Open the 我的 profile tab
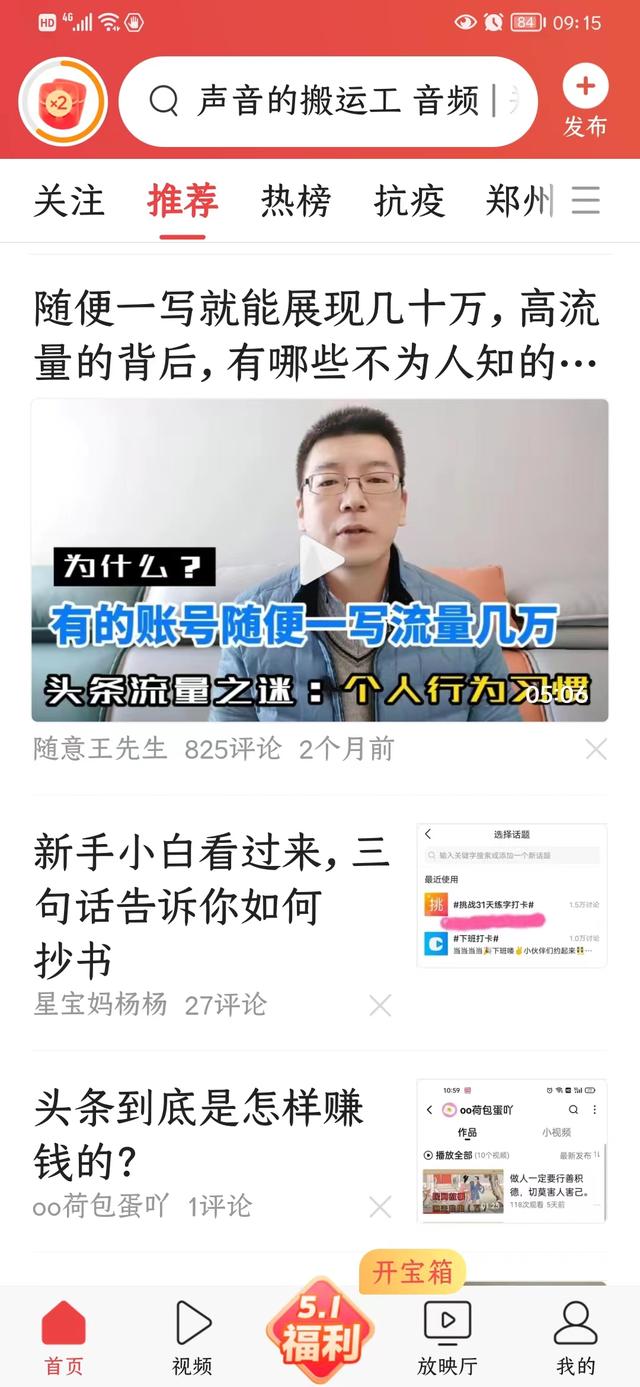Viewport: 640px width, 1387px height. (575, 1338)
